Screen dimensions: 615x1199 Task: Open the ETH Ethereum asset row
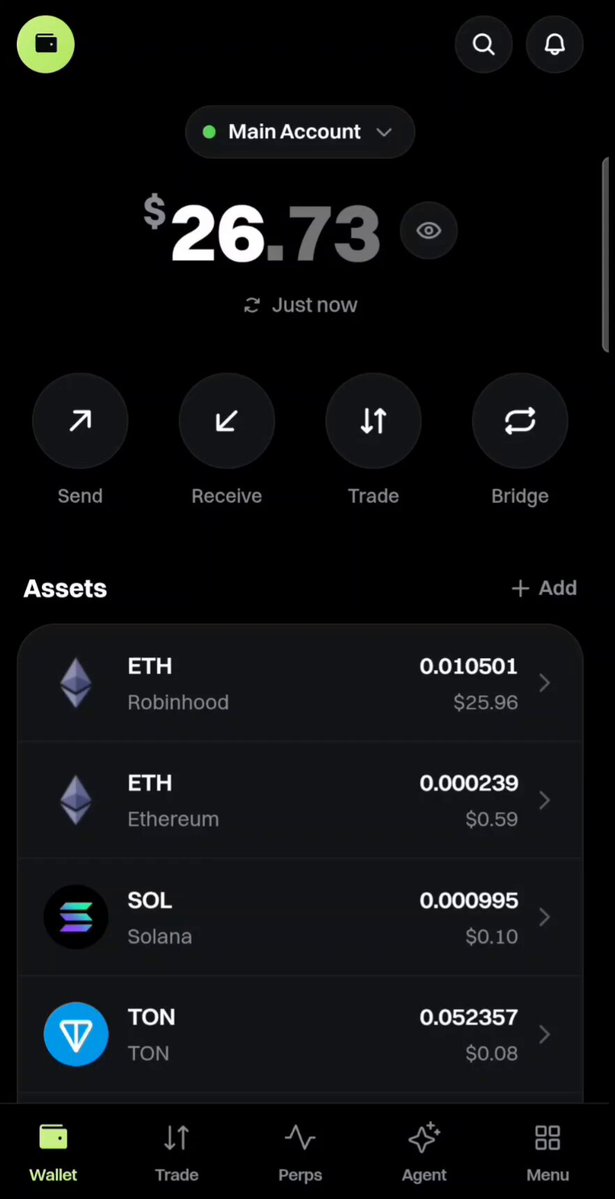click(x=300, y=801)
